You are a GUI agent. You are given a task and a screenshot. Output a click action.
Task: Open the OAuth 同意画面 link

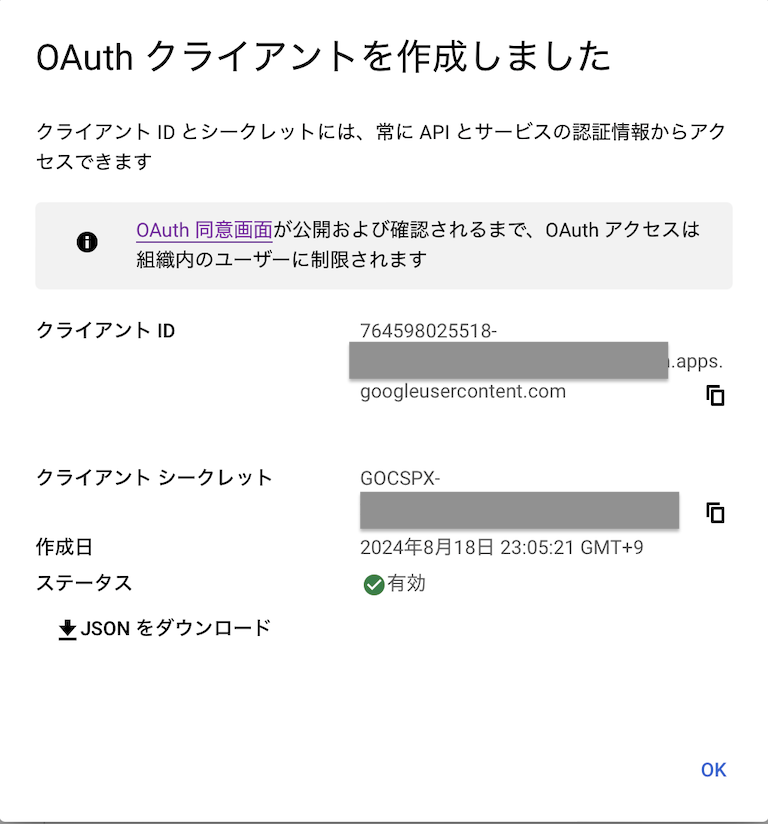[x=204, y=230]
